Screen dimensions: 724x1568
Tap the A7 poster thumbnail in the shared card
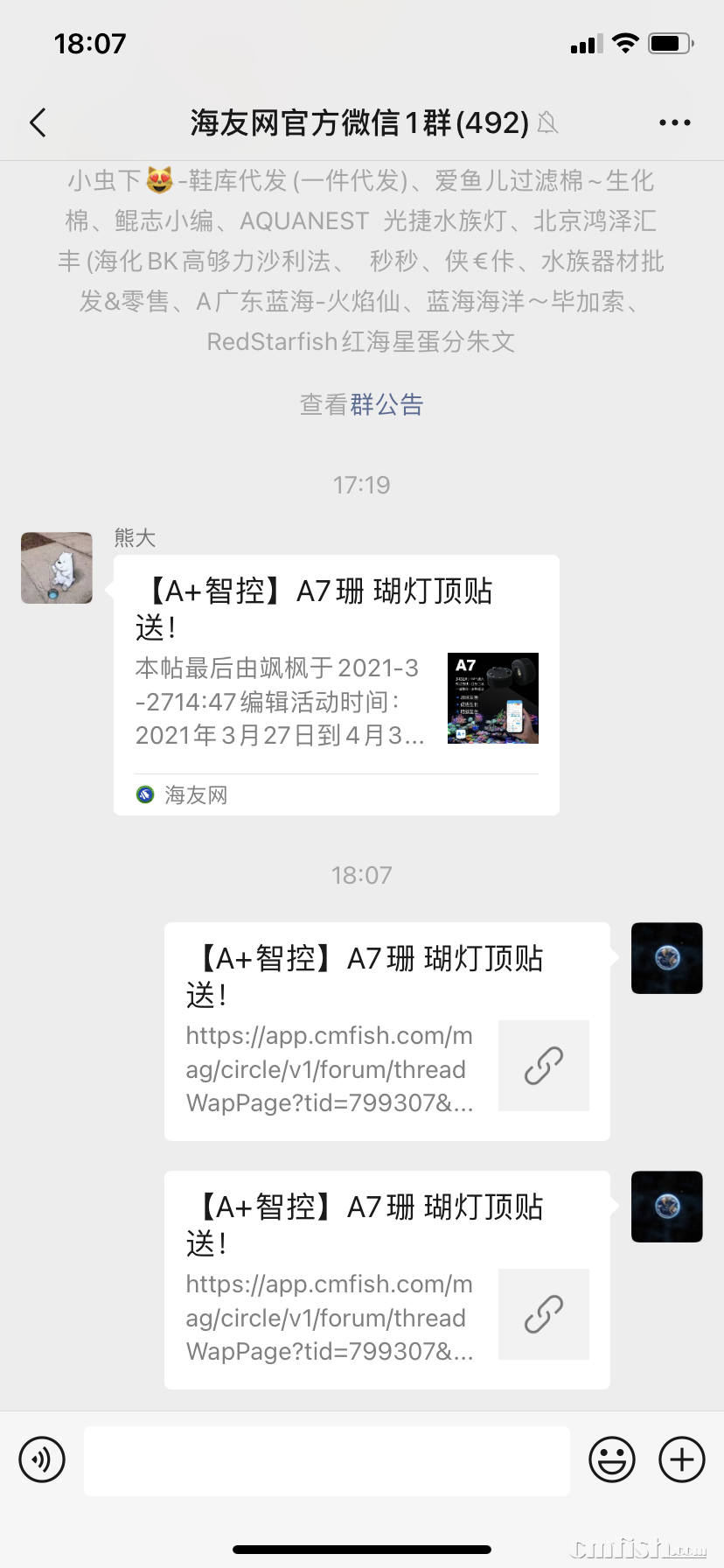click(x=492, y=697)
